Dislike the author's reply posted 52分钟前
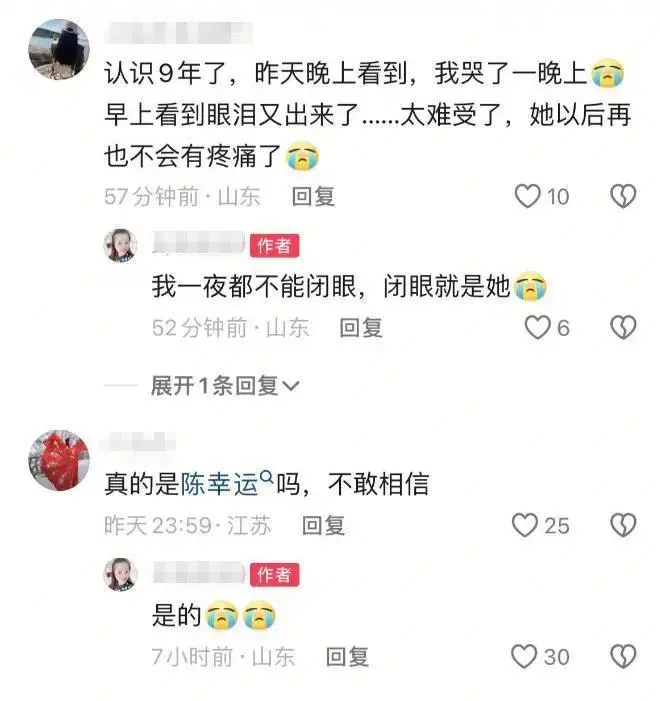The image size is (660, 701). pyautogui.click(x=622, y=327)
